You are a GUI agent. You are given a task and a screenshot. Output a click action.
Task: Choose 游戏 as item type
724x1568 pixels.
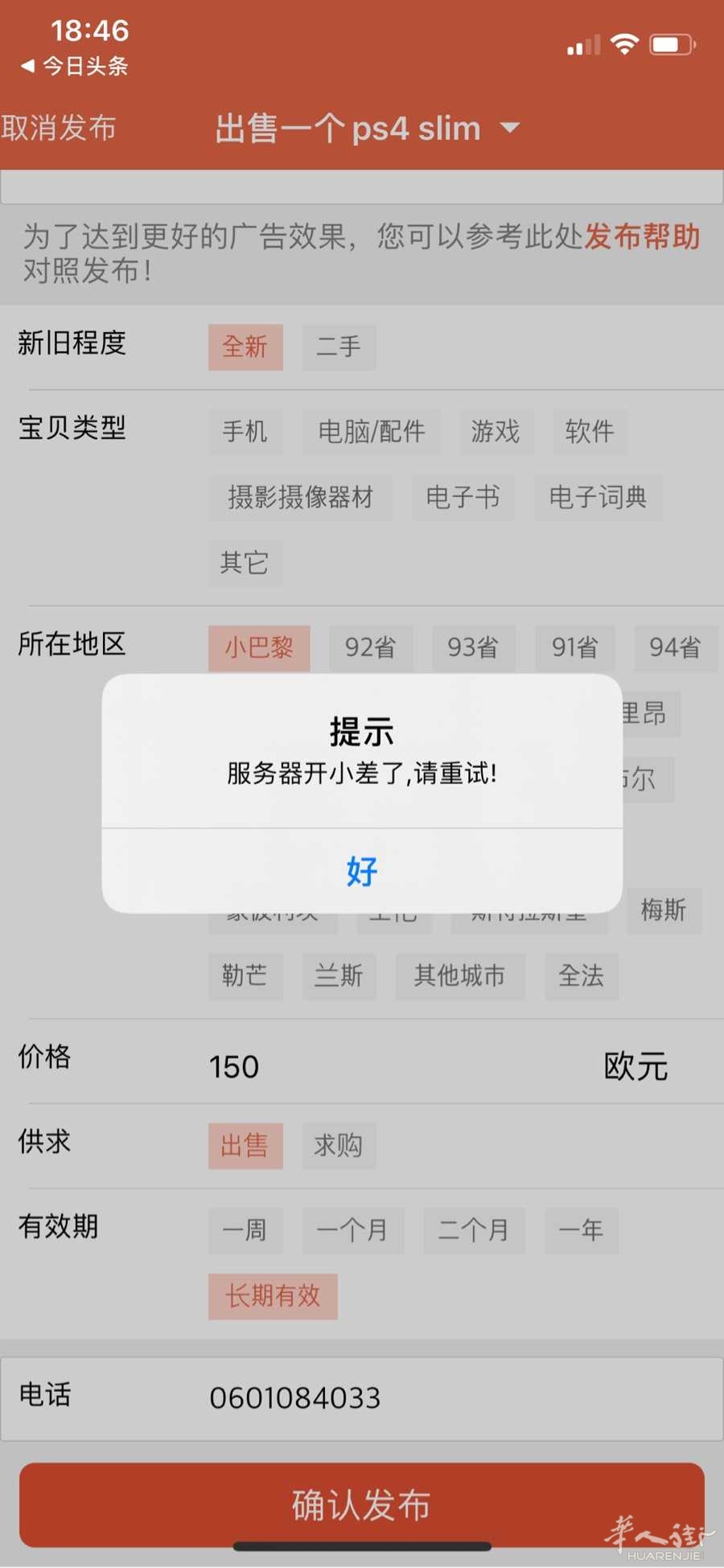point(496,432)
